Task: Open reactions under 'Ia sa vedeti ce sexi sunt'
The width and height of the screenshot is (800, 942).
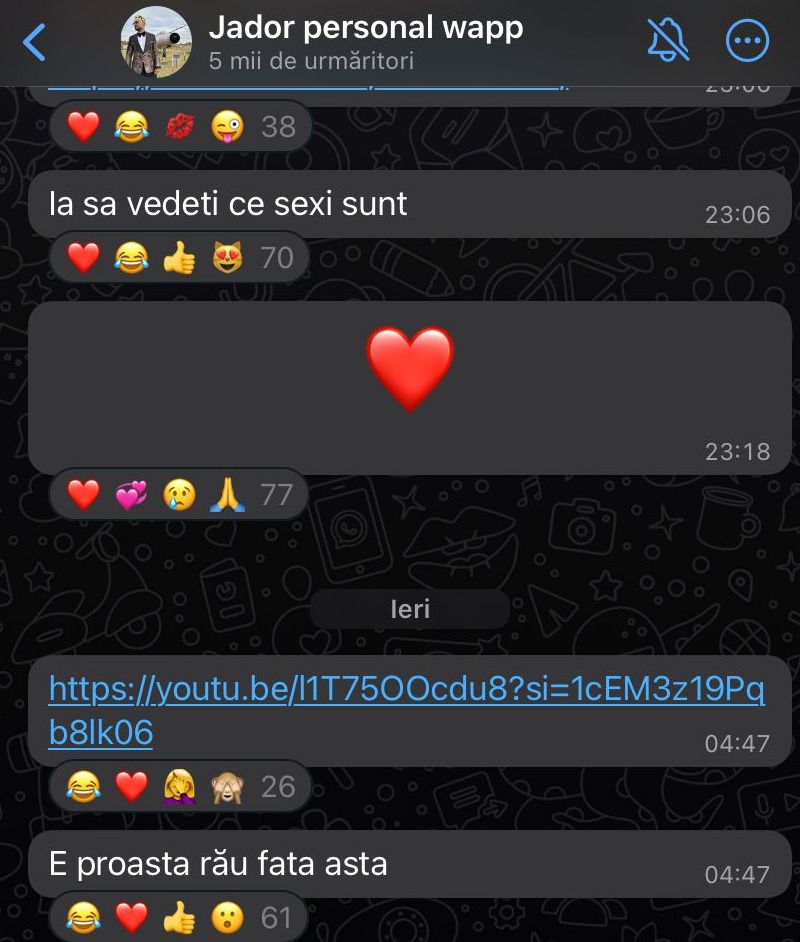Action: [x=180, y=258]
